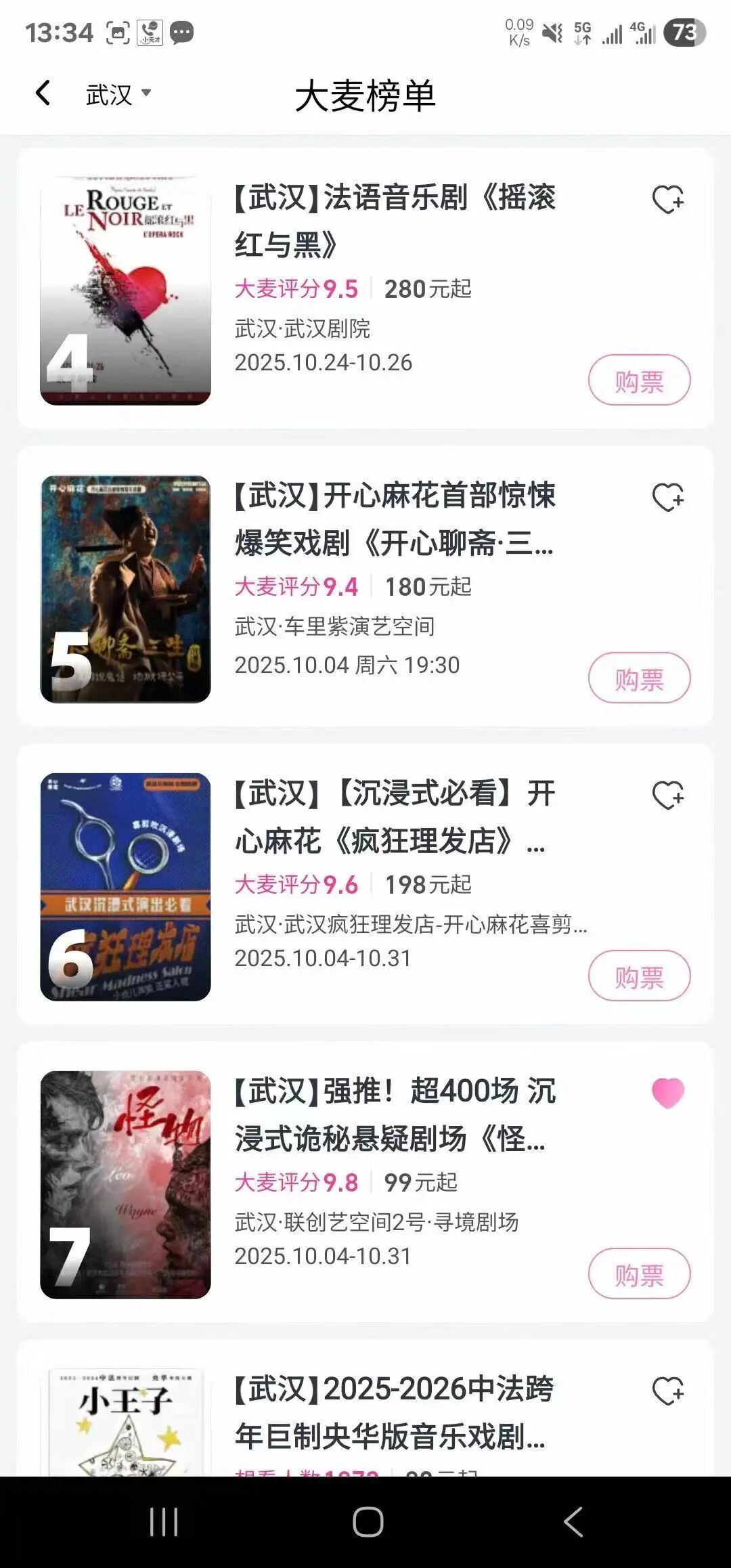Open the 疯狂理发店 listing
The width and height of the screenshot is (731, 1568).
(395, 816)
